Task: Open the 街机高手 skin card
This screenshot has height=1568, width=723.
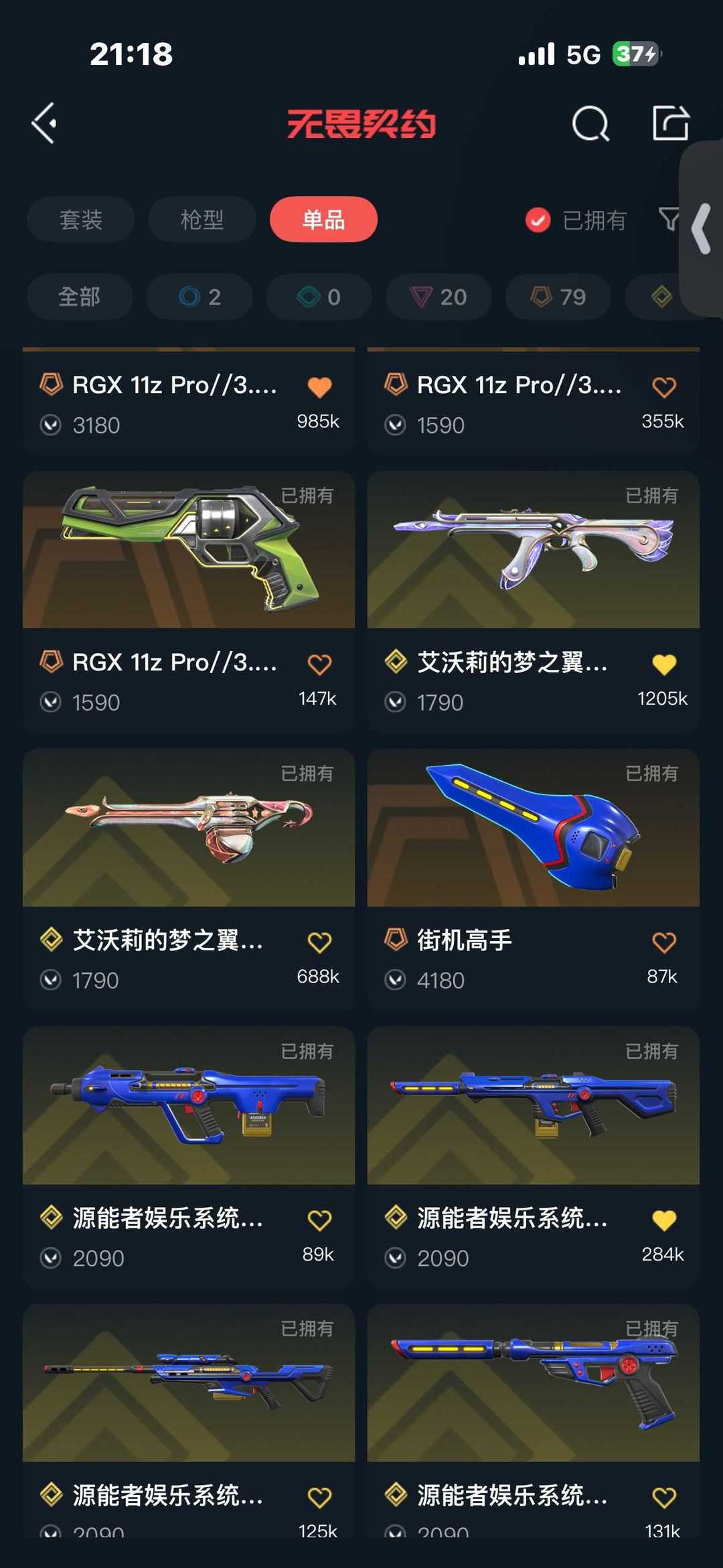Action: pos(534,879)
